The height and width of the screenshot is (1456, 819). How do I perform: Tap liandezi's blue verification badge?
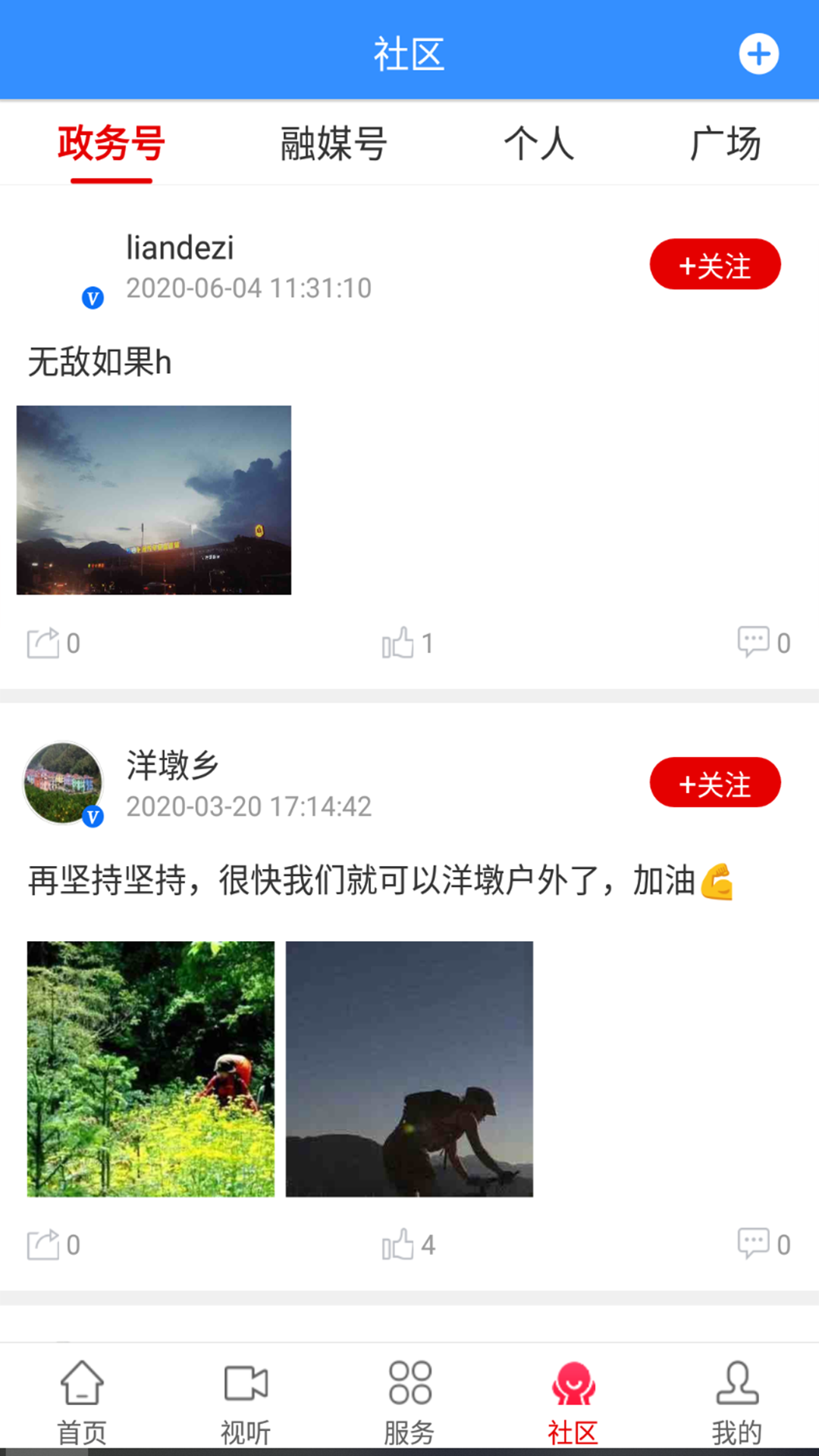coord(92,299)
